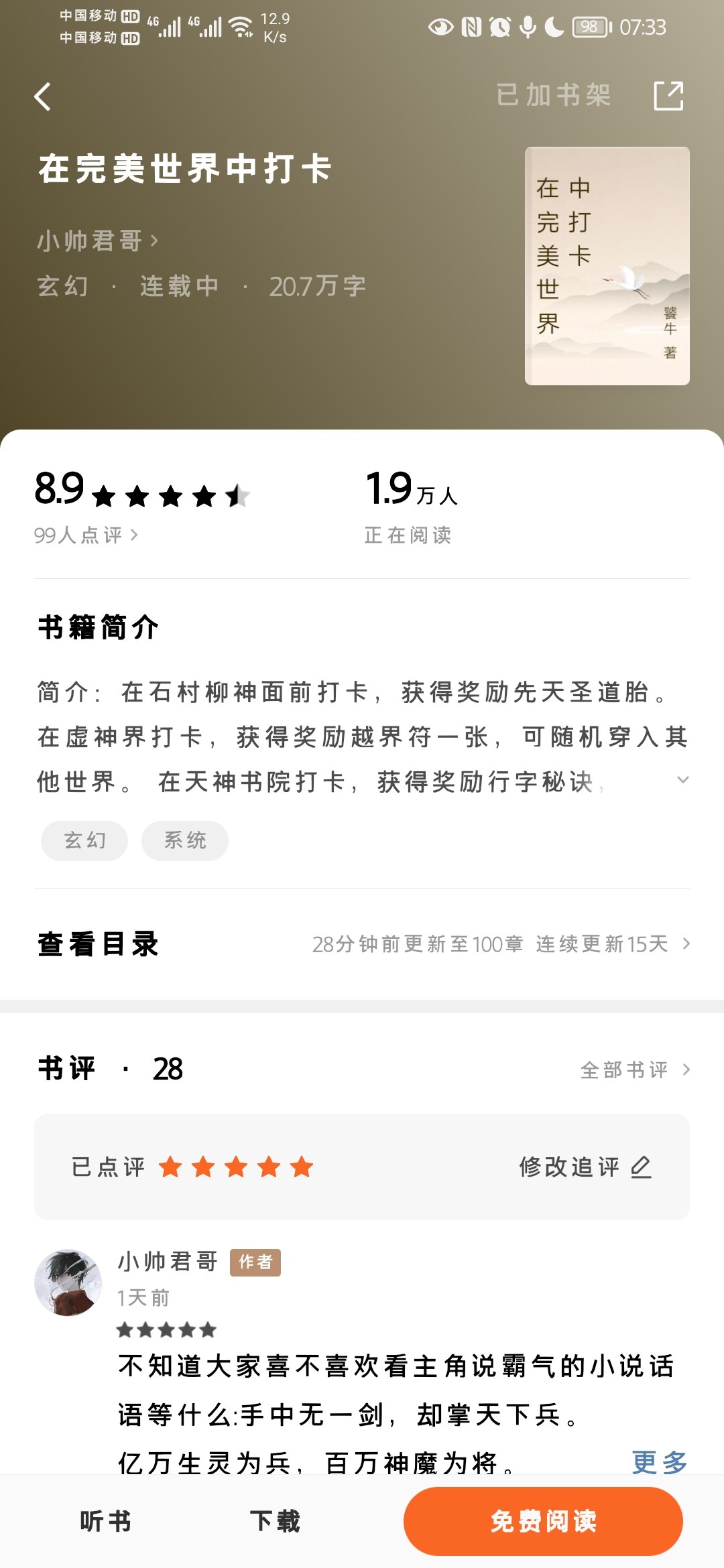724x1568 pixels.
Task: Select the 玄幻 tag chip
Action: coord(84,840)
